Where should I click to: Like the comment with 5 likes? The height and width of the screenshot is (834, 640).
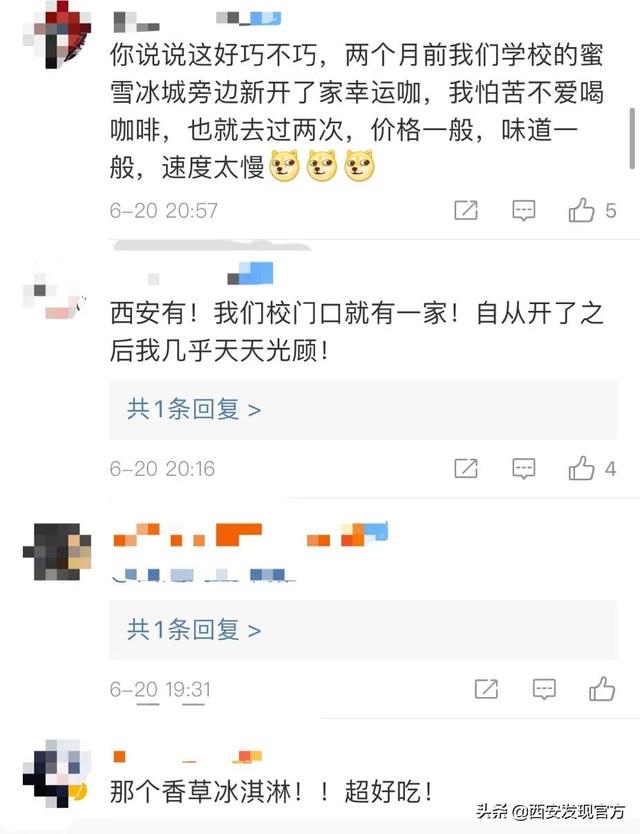pos(582,210)
